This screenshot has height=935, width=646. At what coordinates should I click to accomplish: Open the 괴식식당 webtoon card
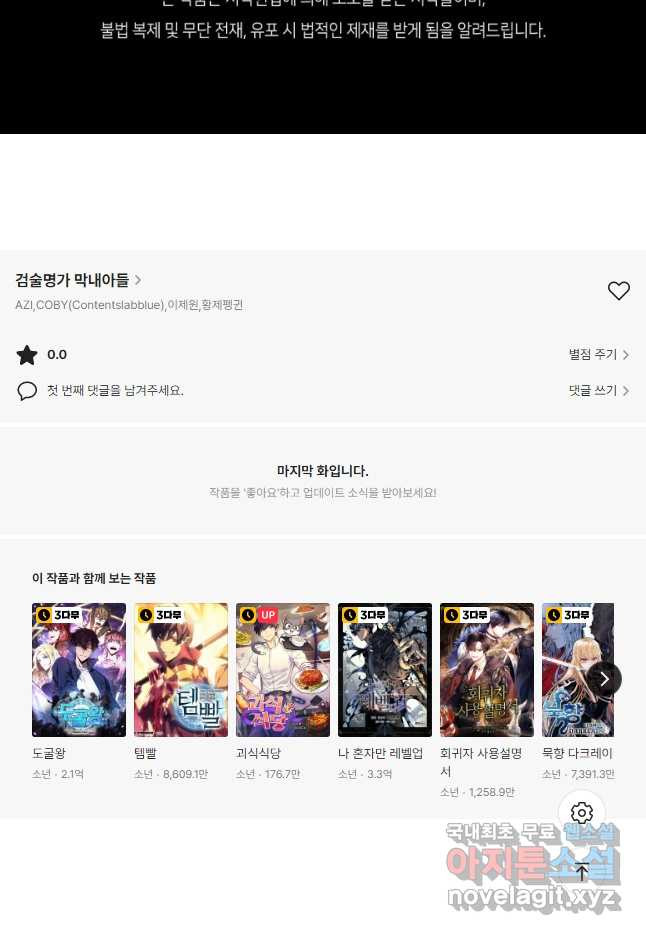coord(283,670)
